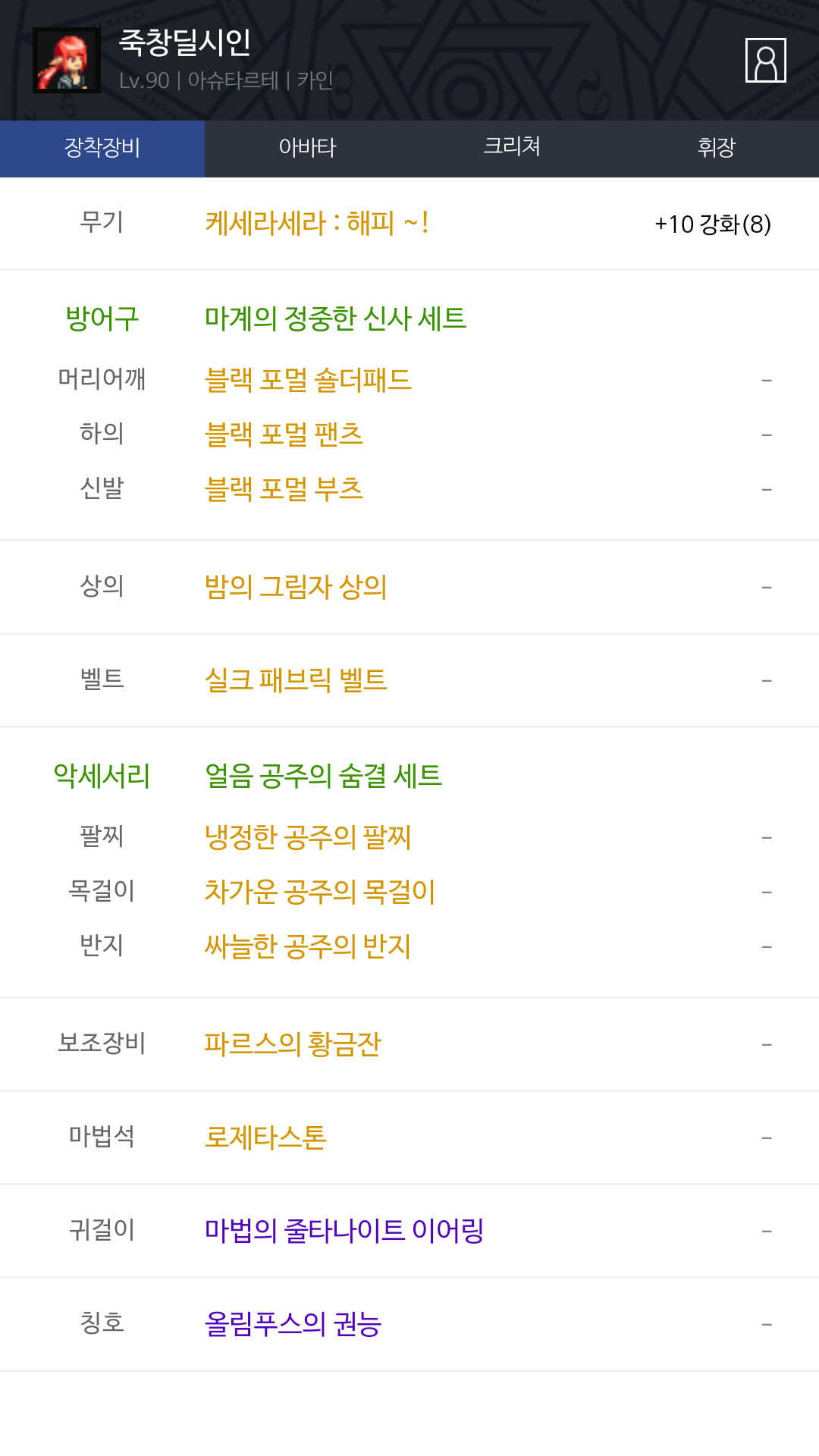This screenshot has height=1456, width=819.
Task: Open the character profile icon
Action: pyautogui.click(x=766, y=60)
